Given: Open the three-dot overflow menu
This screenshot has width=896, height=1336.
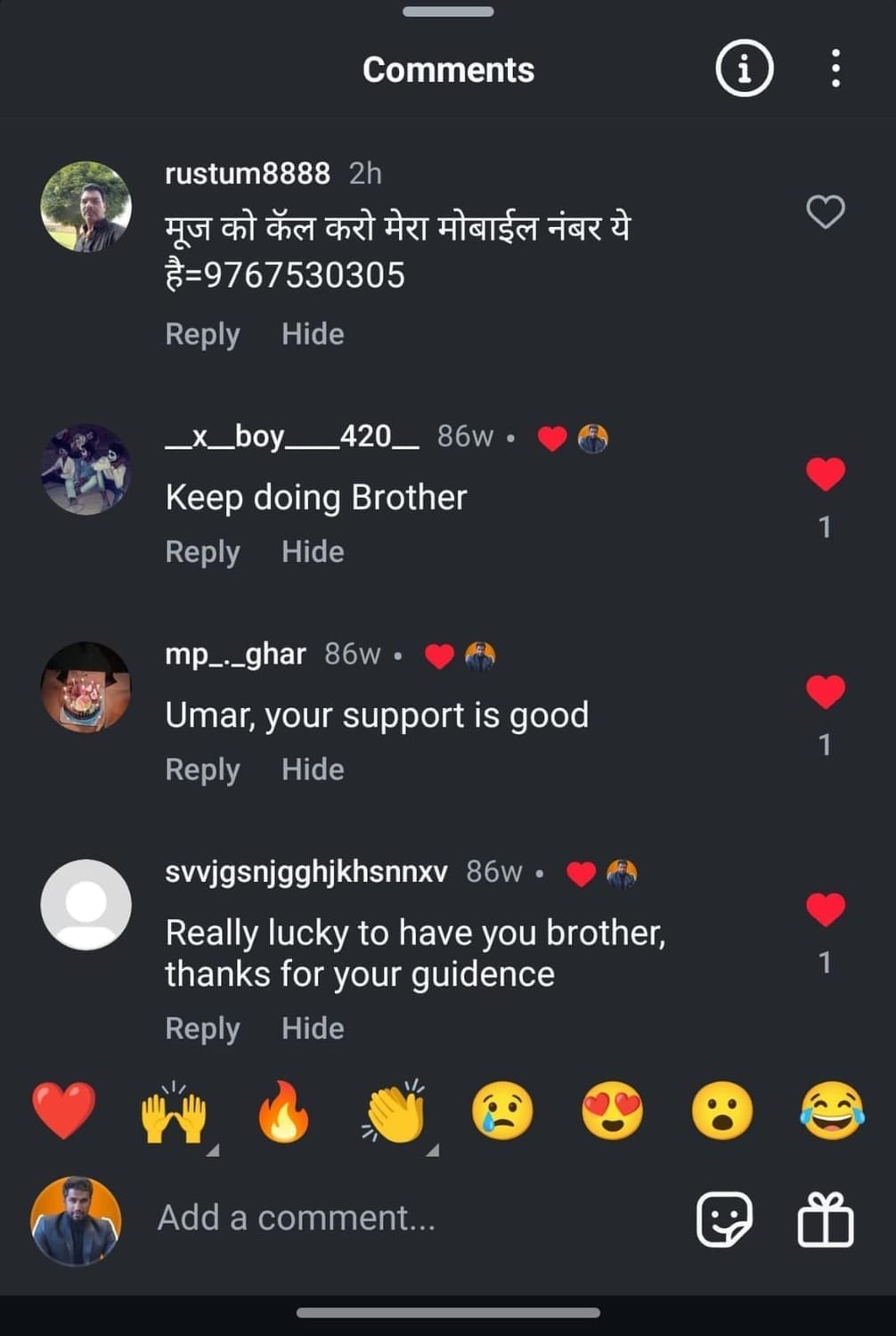Looking at the screenshot, I should click(835, 69).
